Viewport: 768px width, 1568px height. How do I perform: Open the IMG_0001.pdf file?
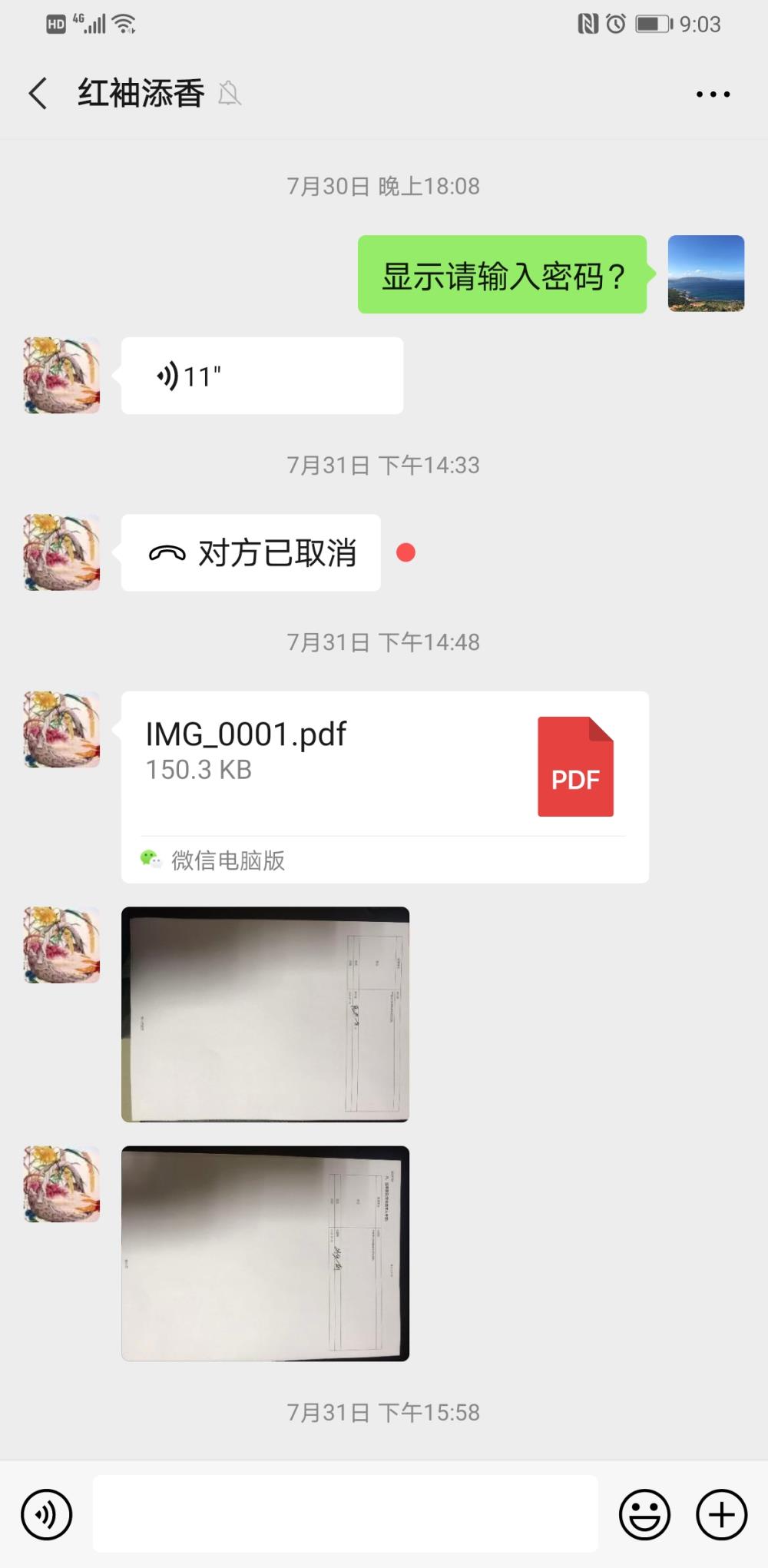click(385, 787)
